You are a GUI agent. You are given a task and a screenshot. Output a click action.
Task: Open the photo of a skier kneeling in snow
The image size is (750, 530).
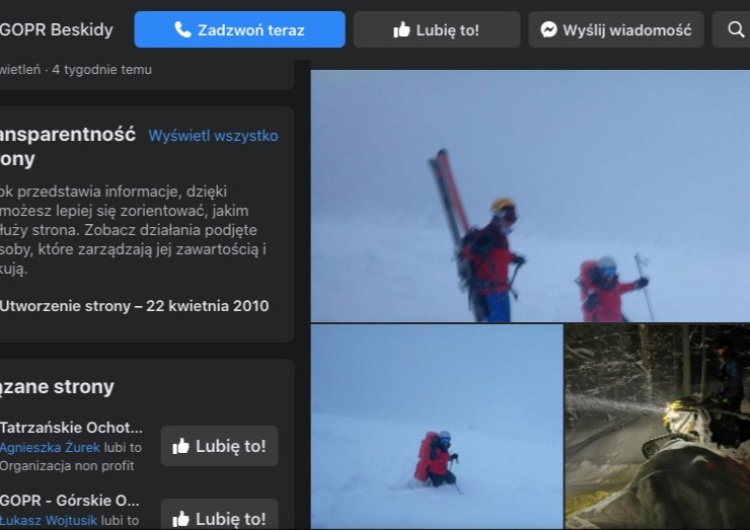[436, 427]
